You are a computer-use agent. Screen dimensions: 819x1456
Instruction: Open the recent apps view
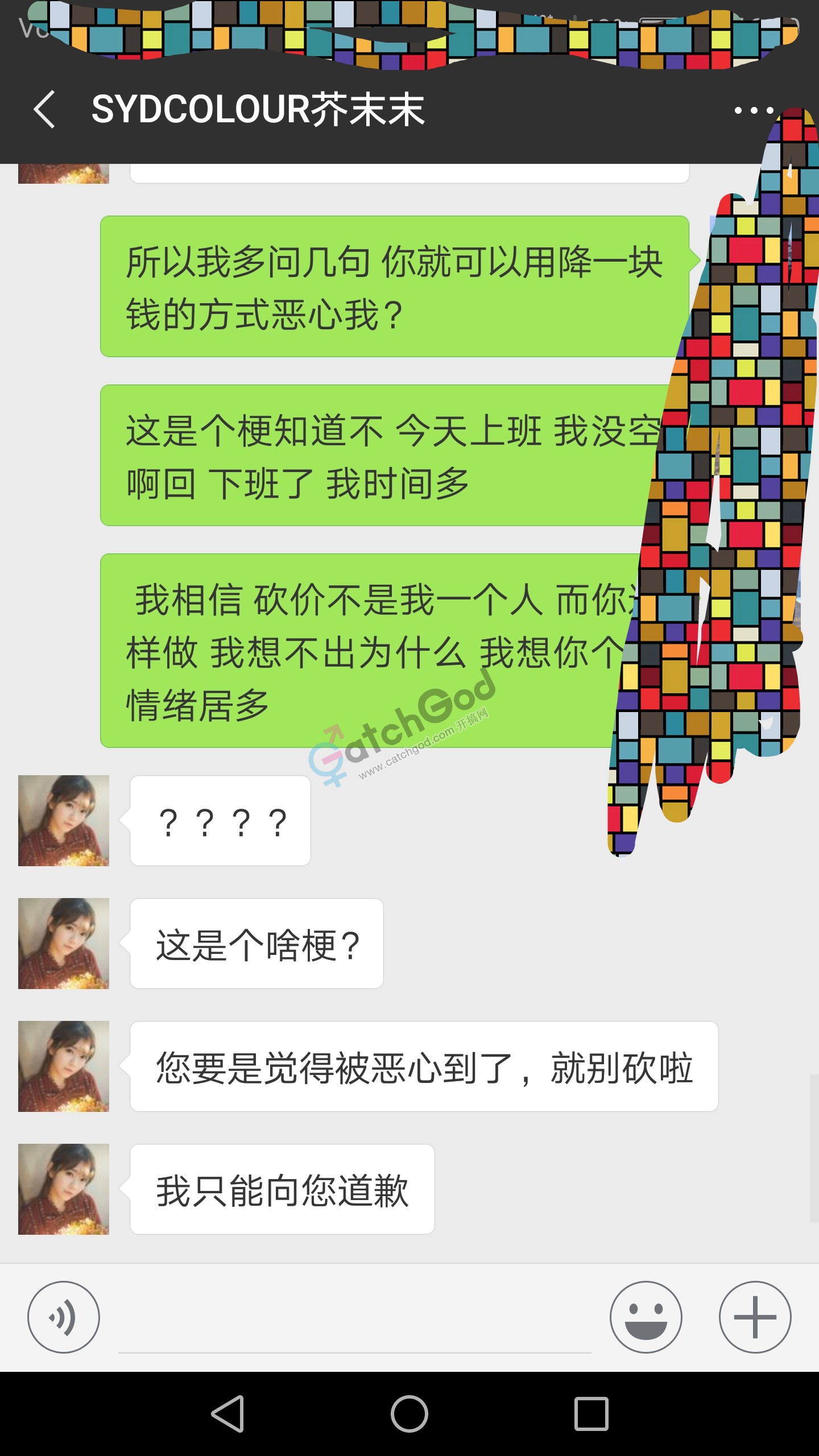(x=591, y=1413)
